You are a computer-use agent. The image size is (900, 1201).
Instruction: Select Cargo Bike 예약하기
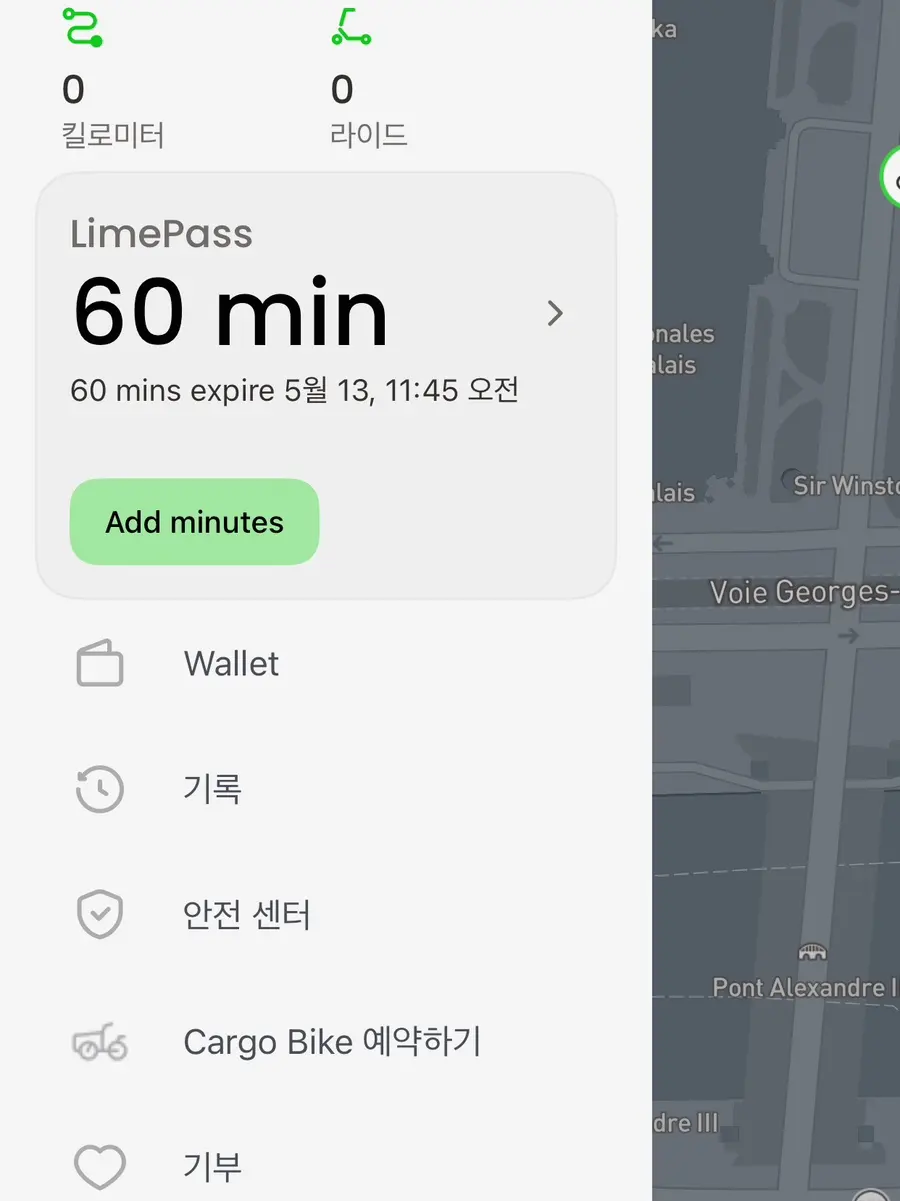[x=326, y=1042]
